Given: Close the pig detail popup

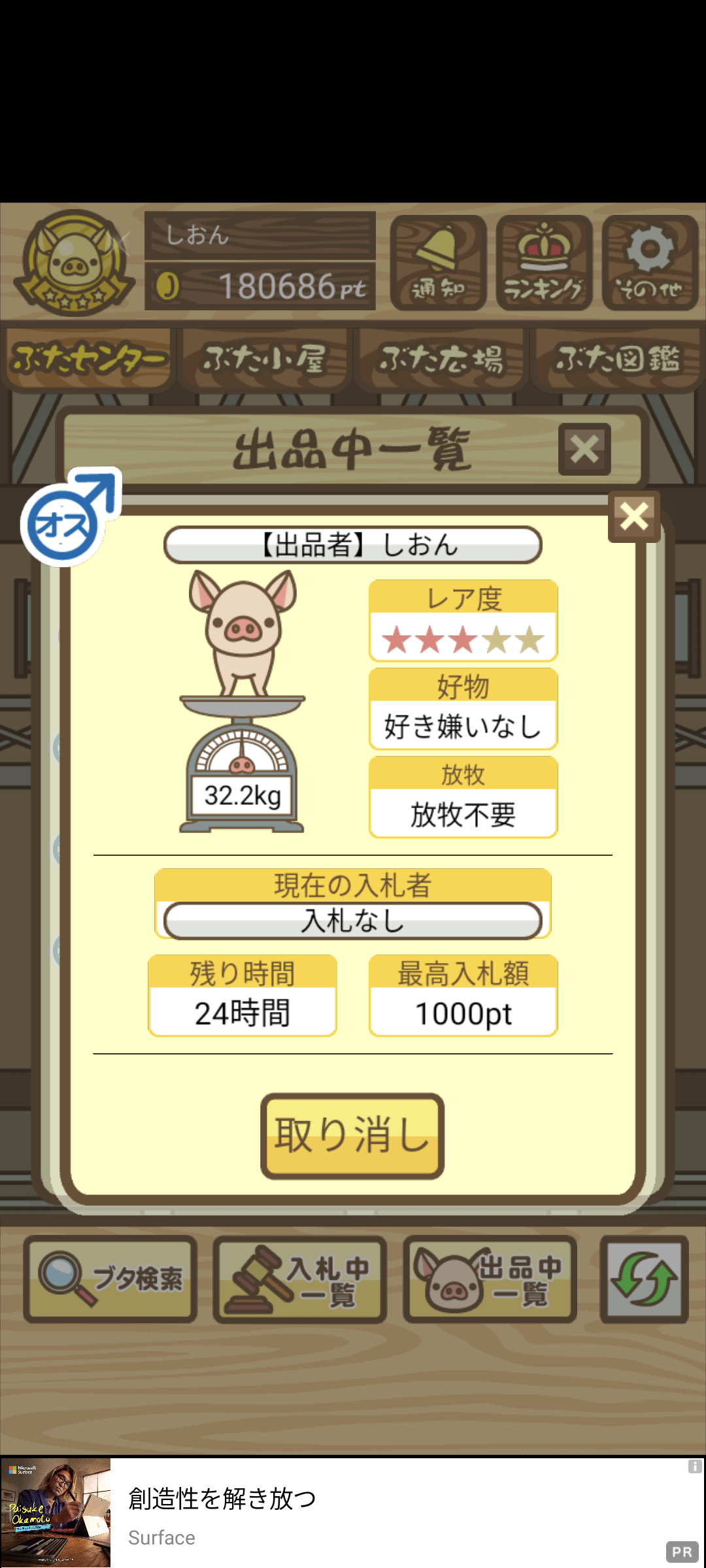Looking at the screenshot, I should [x=633, y=517].
